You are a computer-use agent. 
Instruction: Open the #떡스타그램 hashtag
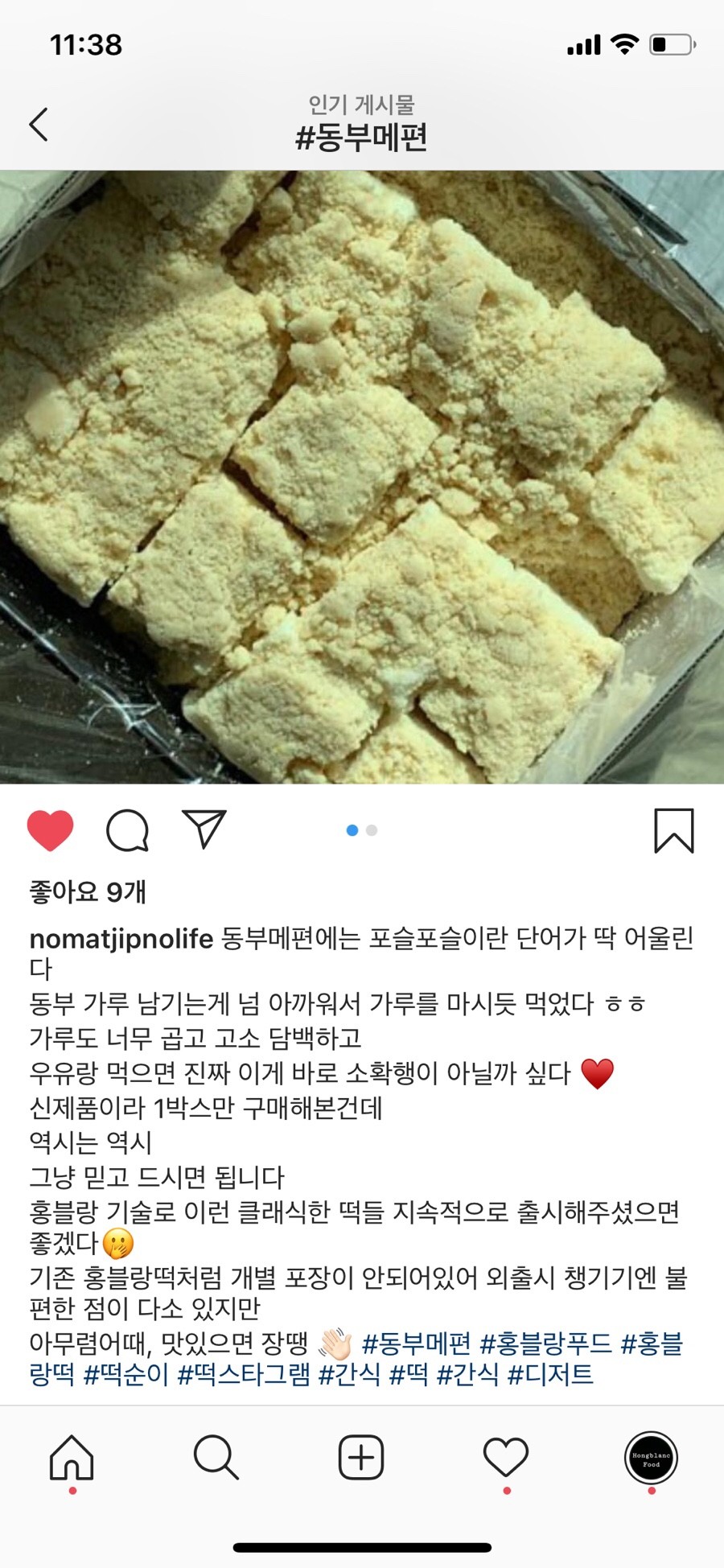(x=243, y=1375)
